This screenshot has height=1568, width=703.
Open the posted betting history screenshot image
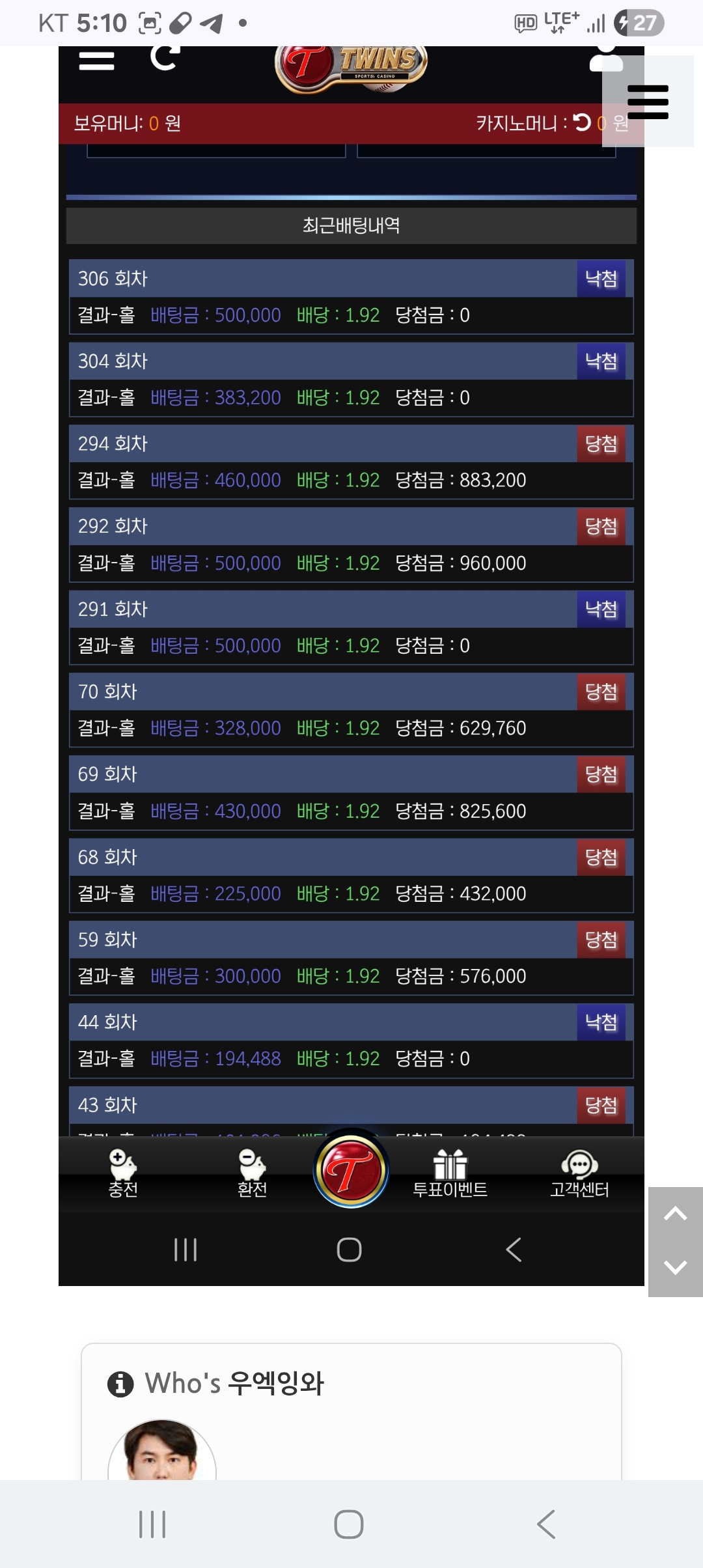tap(351, 651)
